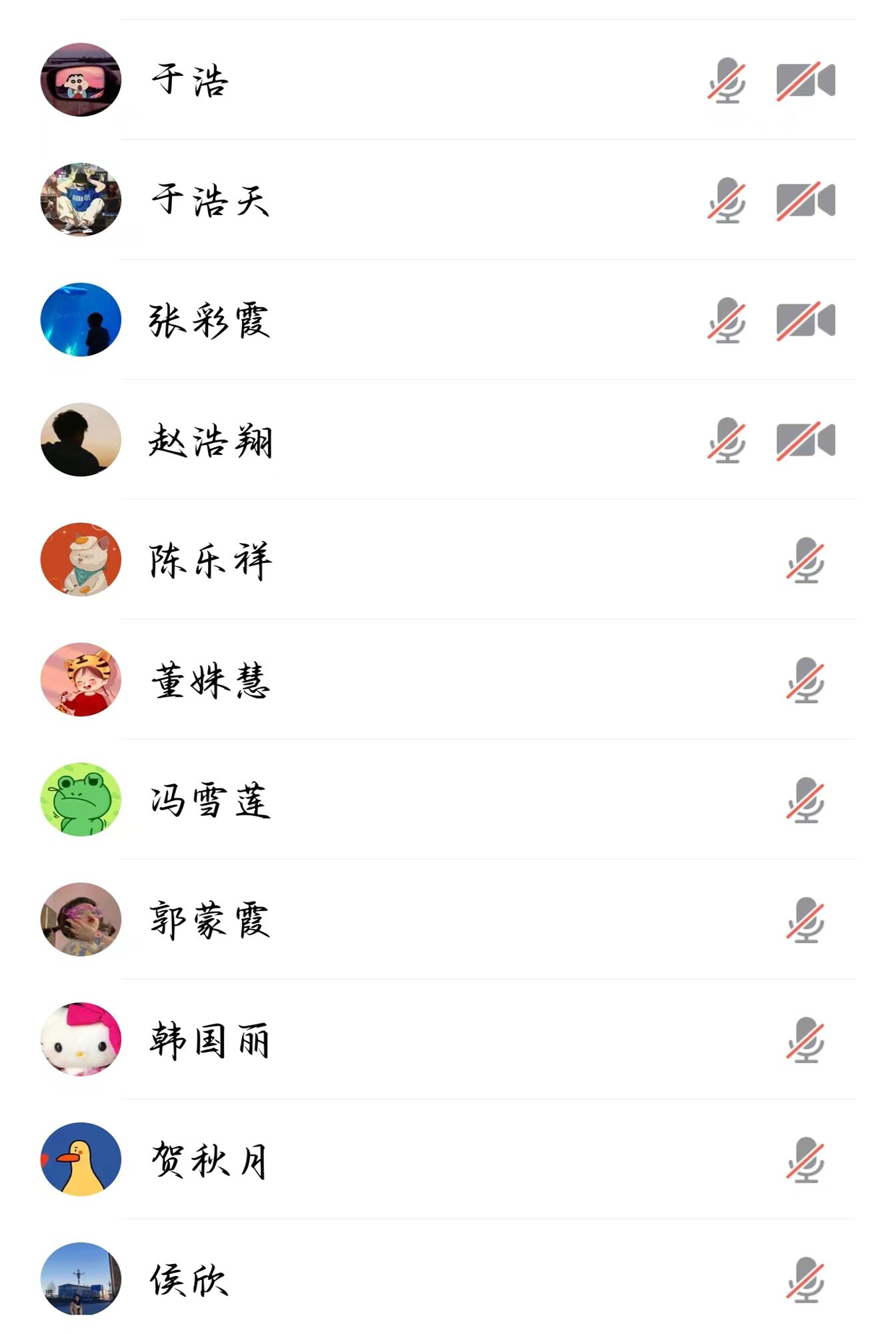
Task: Tap the muted microphone icon for 贺秋月
Action: coord(805,1161)
